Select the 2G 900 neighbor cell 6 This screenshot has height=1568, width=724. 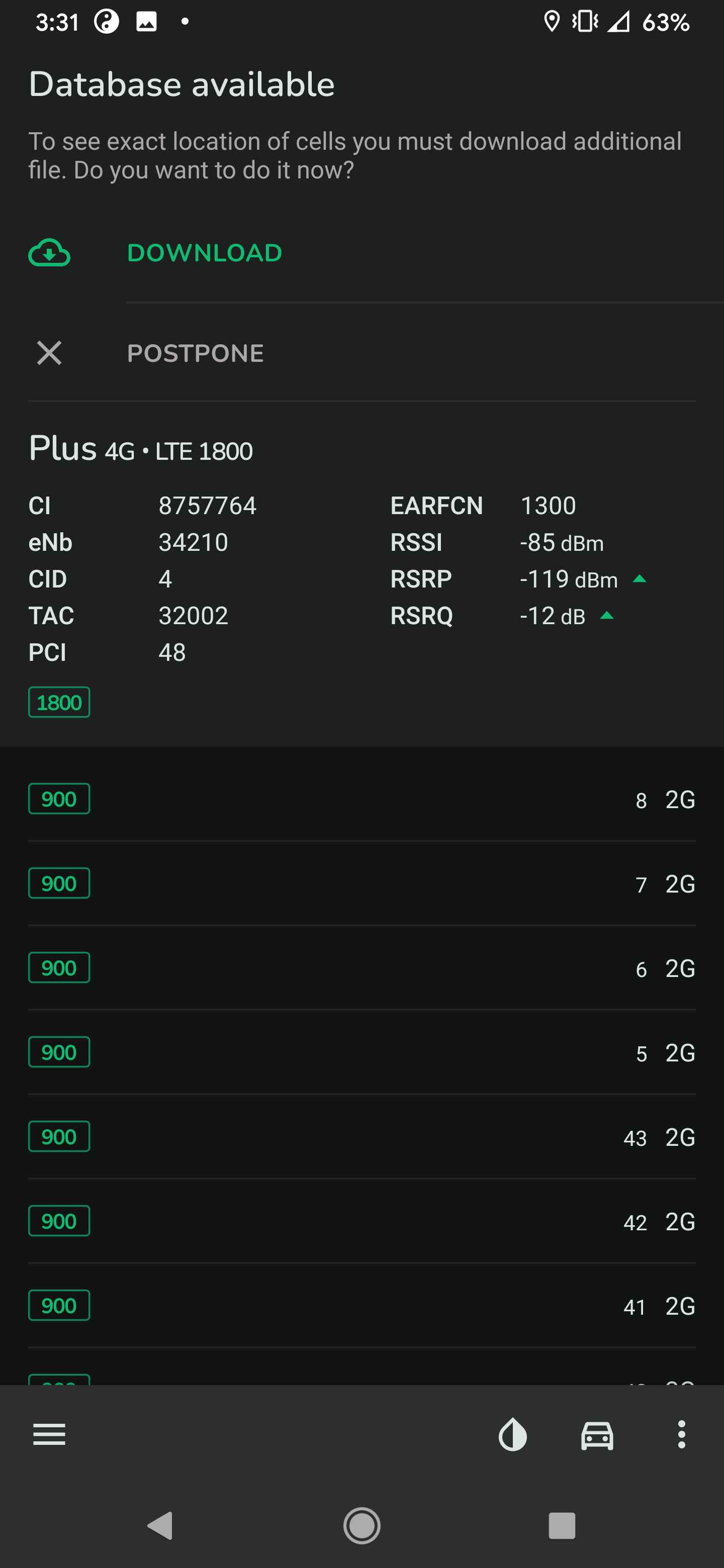coord(361,968)
